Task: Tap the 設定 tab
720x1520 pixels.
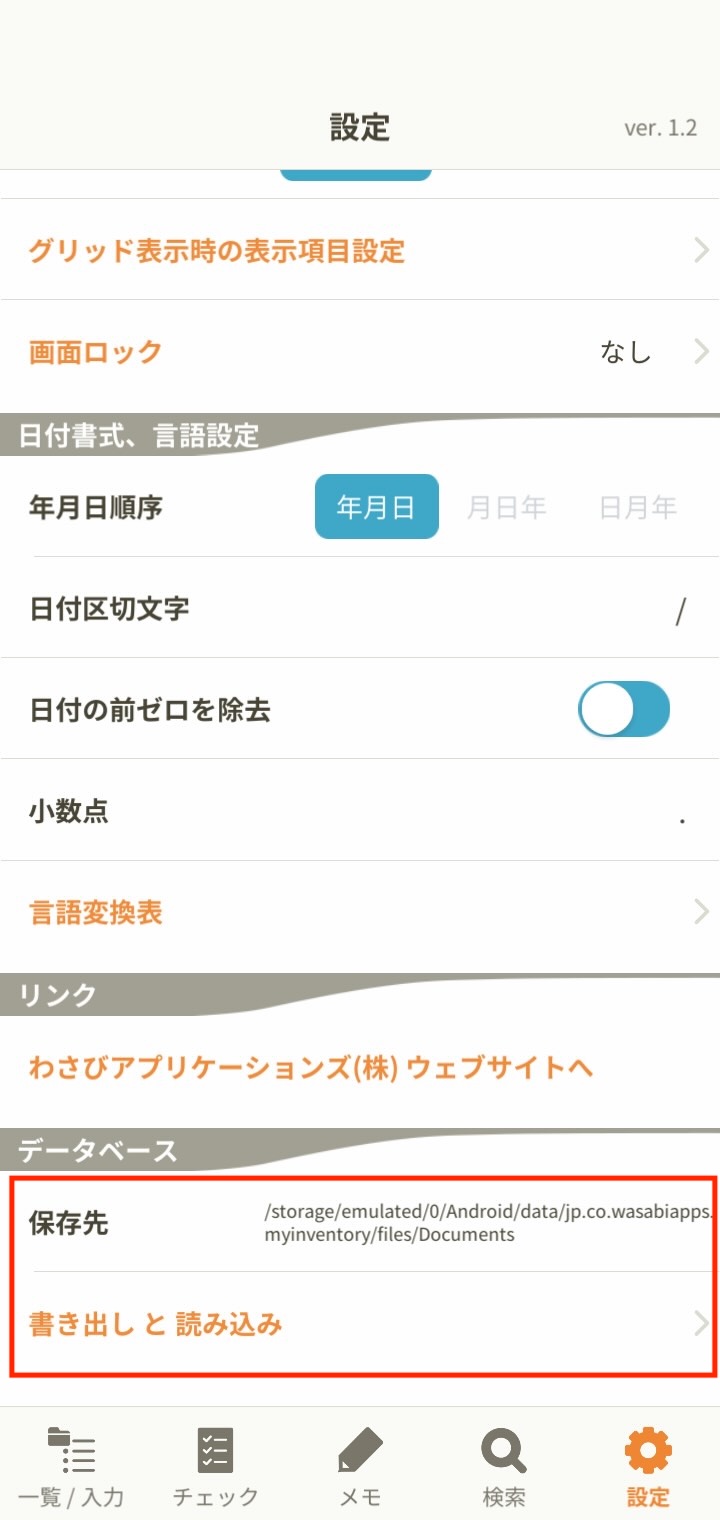Action: [648, 1467]
